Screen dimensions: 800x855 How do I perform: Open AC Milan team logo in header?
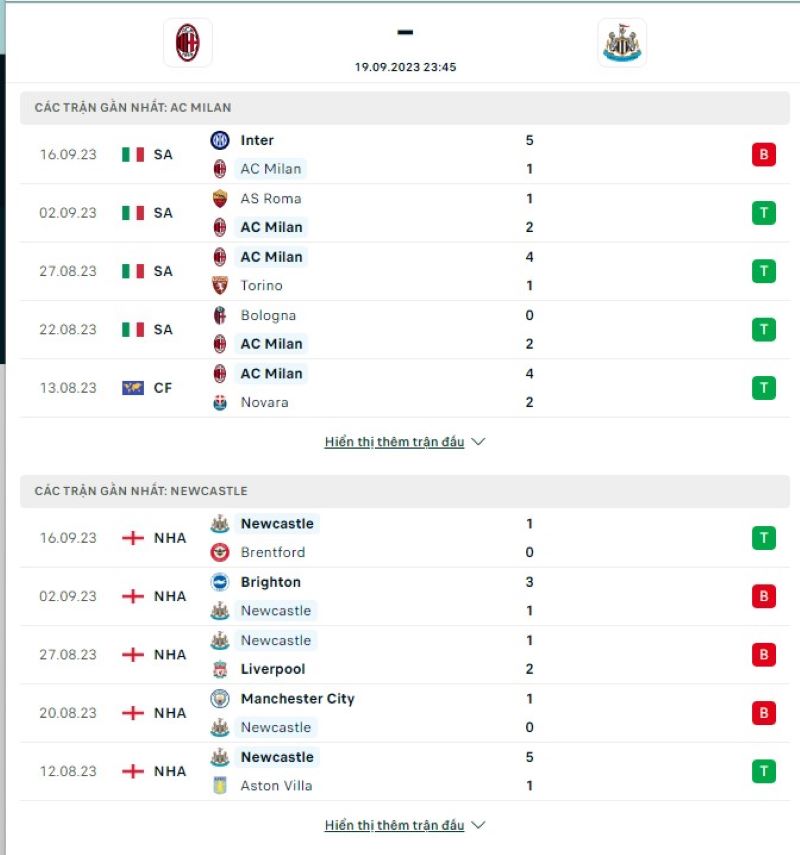coord(188,43)
